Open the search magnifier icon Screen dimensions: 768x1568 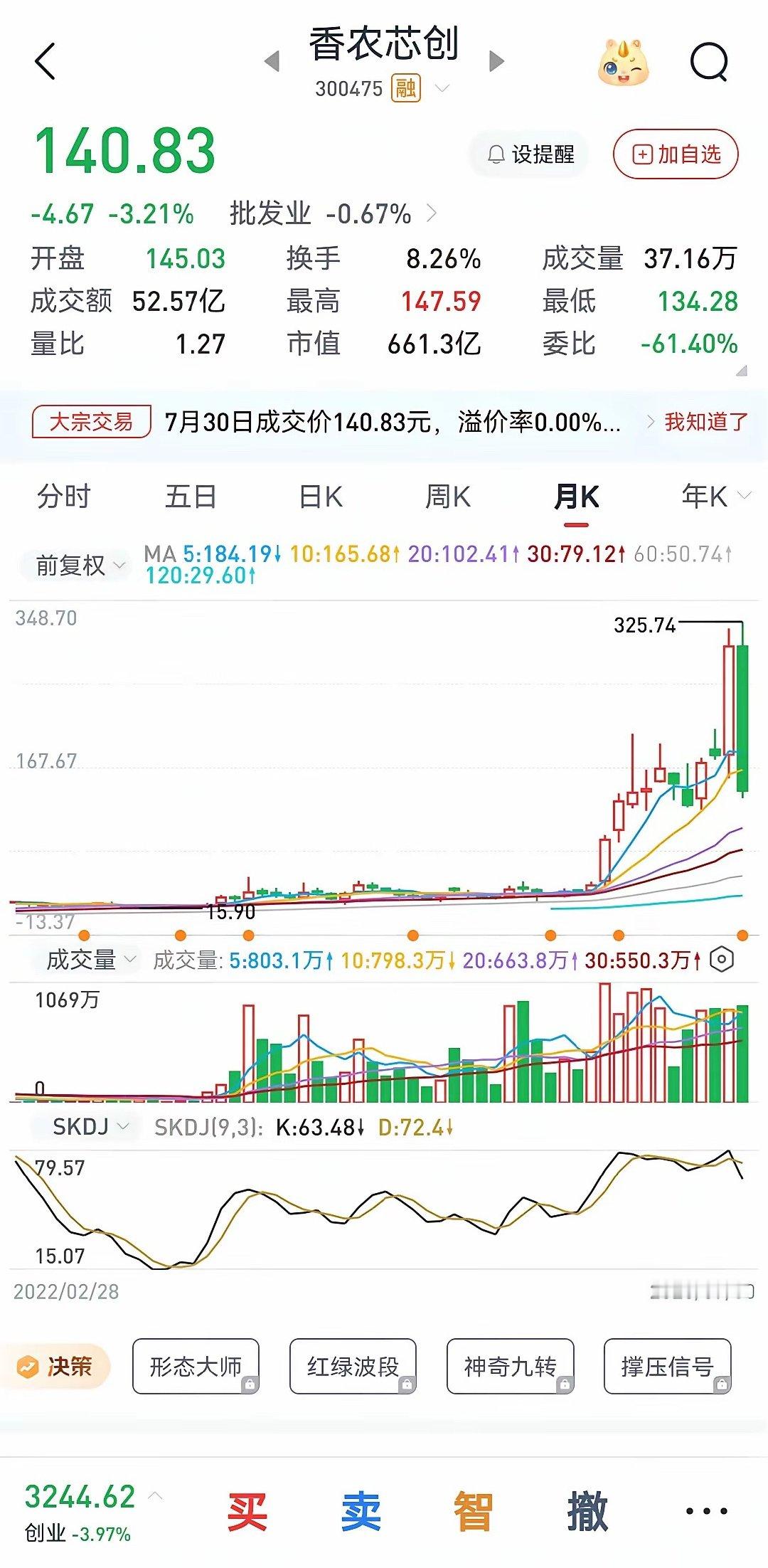[x=709, y=62]
